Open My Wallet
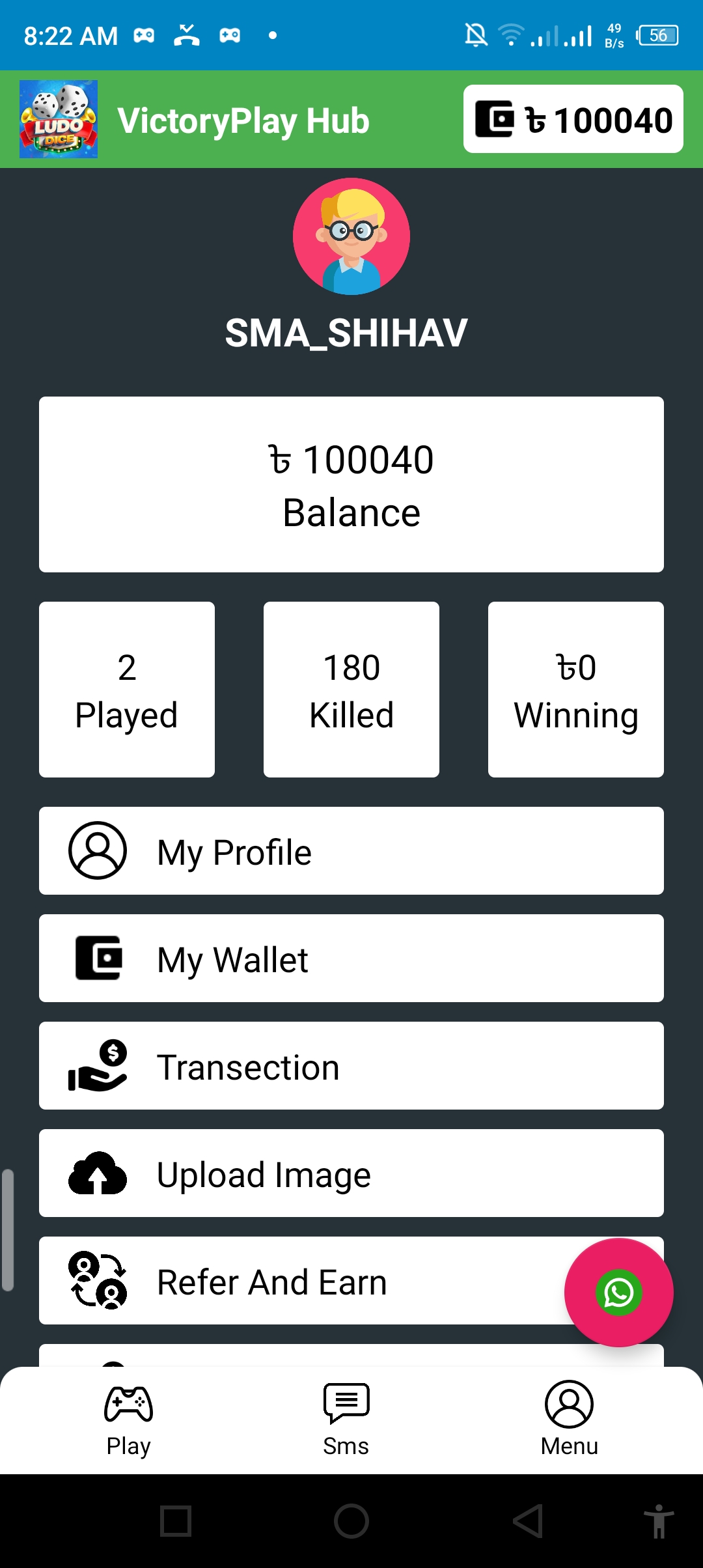This screenshot has height=1568, width=703. [351, 958]
